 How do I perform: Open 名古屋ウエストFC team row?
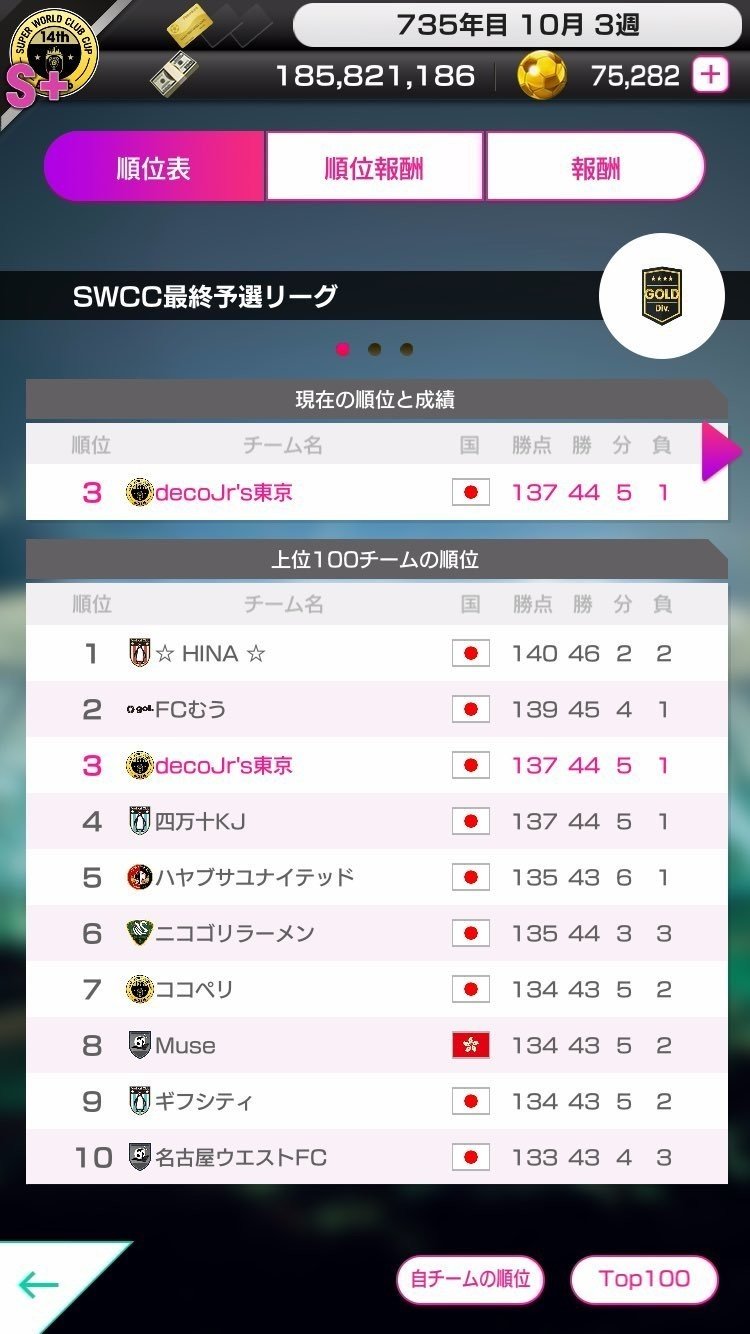point(376,1158)
